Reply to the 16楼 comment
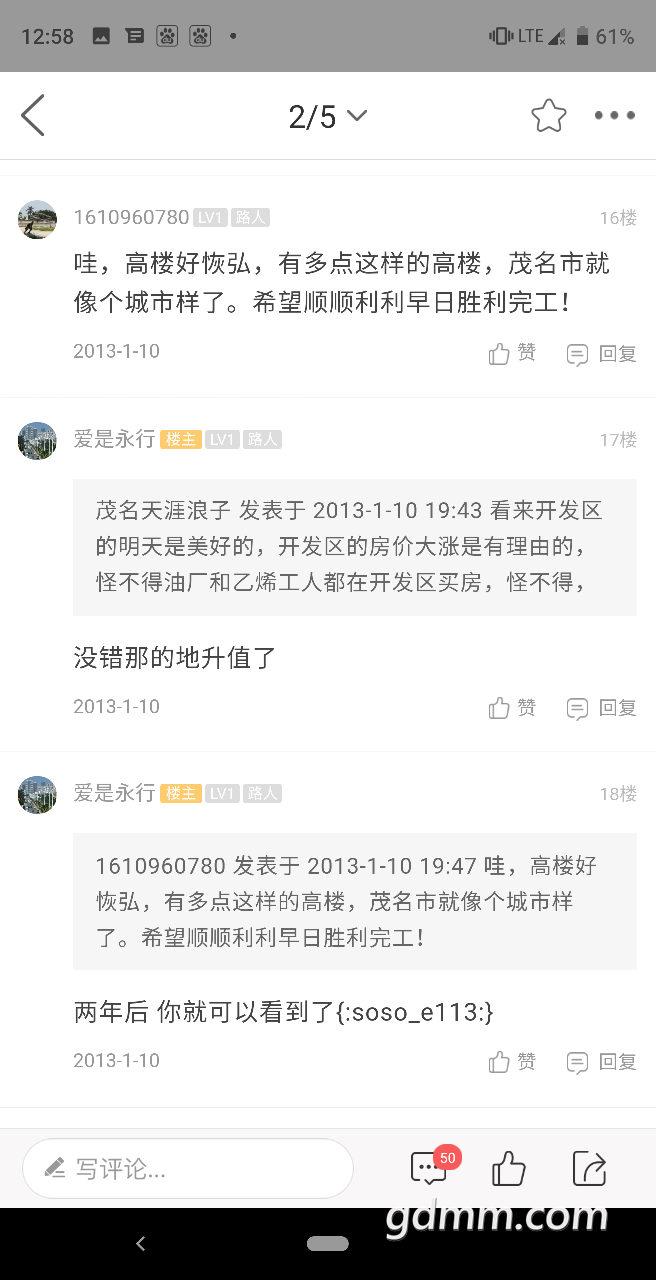The height and width of the screenshot is (1280, 656). (601, 353)
